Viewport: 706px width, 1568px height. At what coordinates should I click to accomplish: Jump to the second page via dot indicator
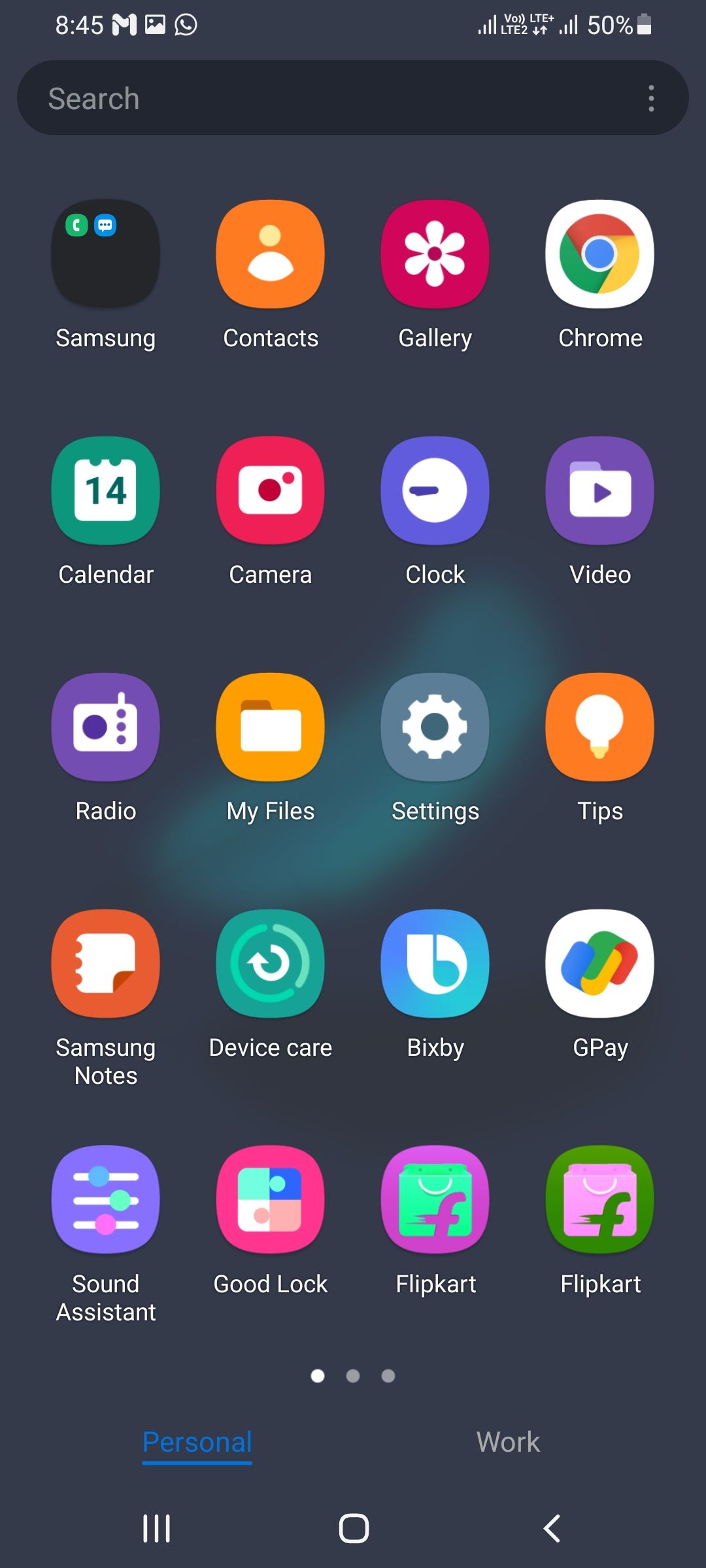(353, 1376)
